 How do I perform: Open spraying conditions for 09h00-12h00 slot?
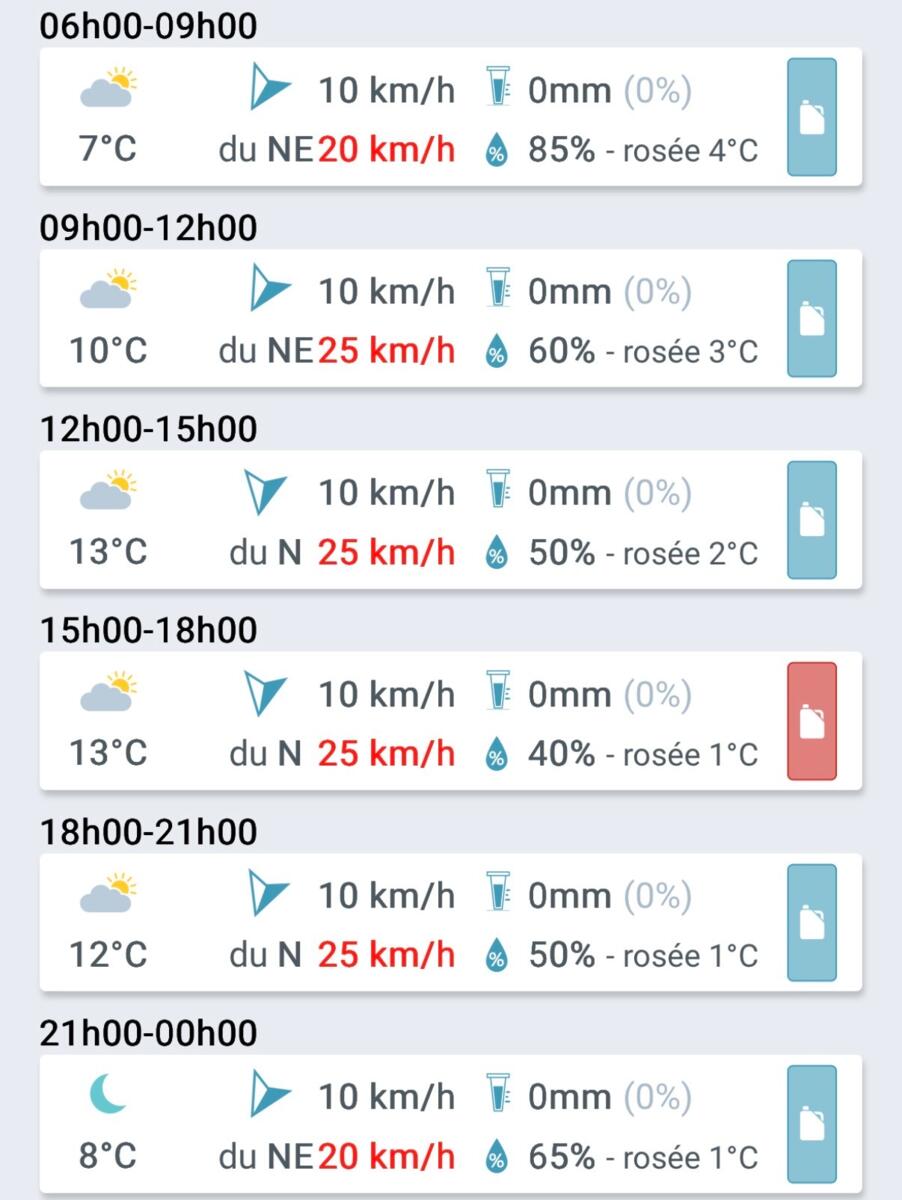tap(811, 318)
